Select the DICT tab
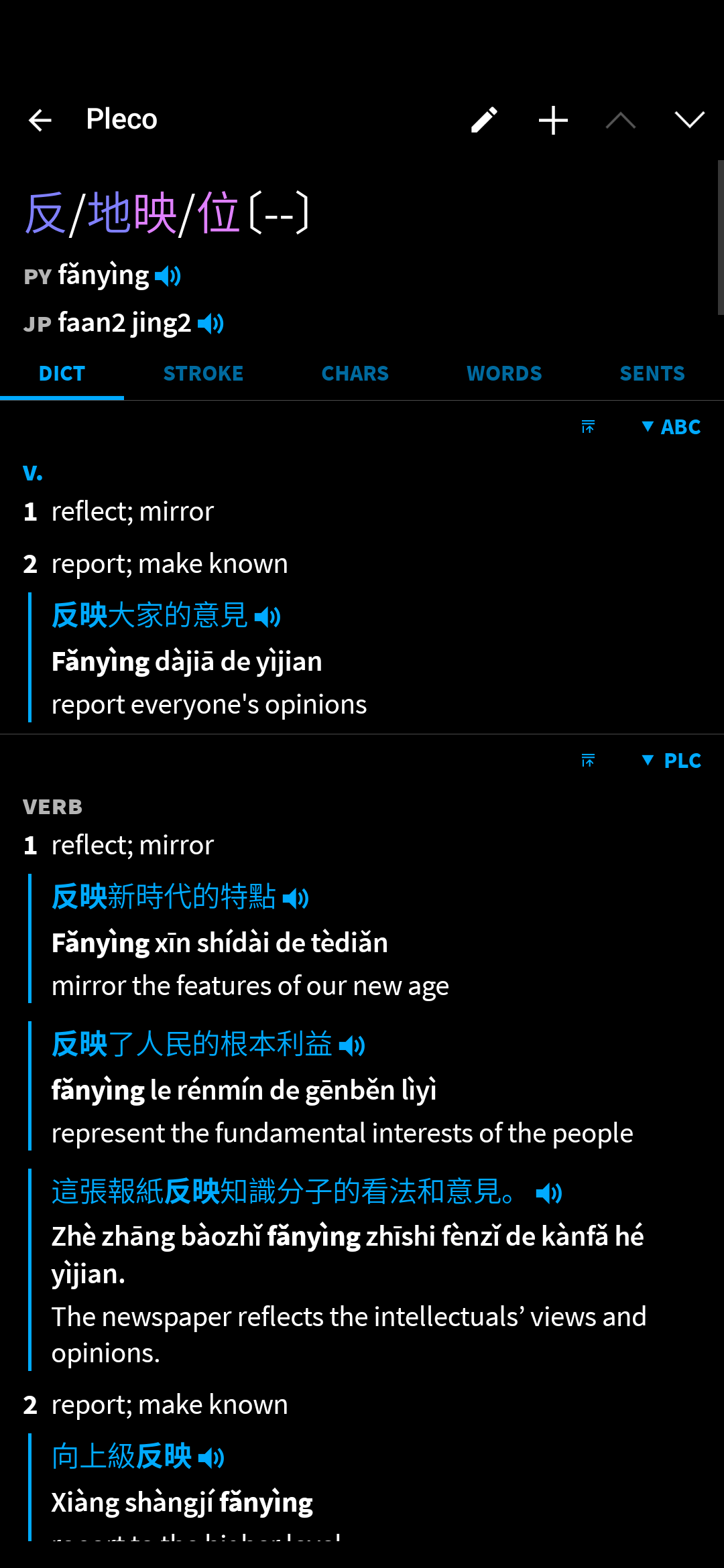This screenshot has width=724, height=1568. point(62,373)
